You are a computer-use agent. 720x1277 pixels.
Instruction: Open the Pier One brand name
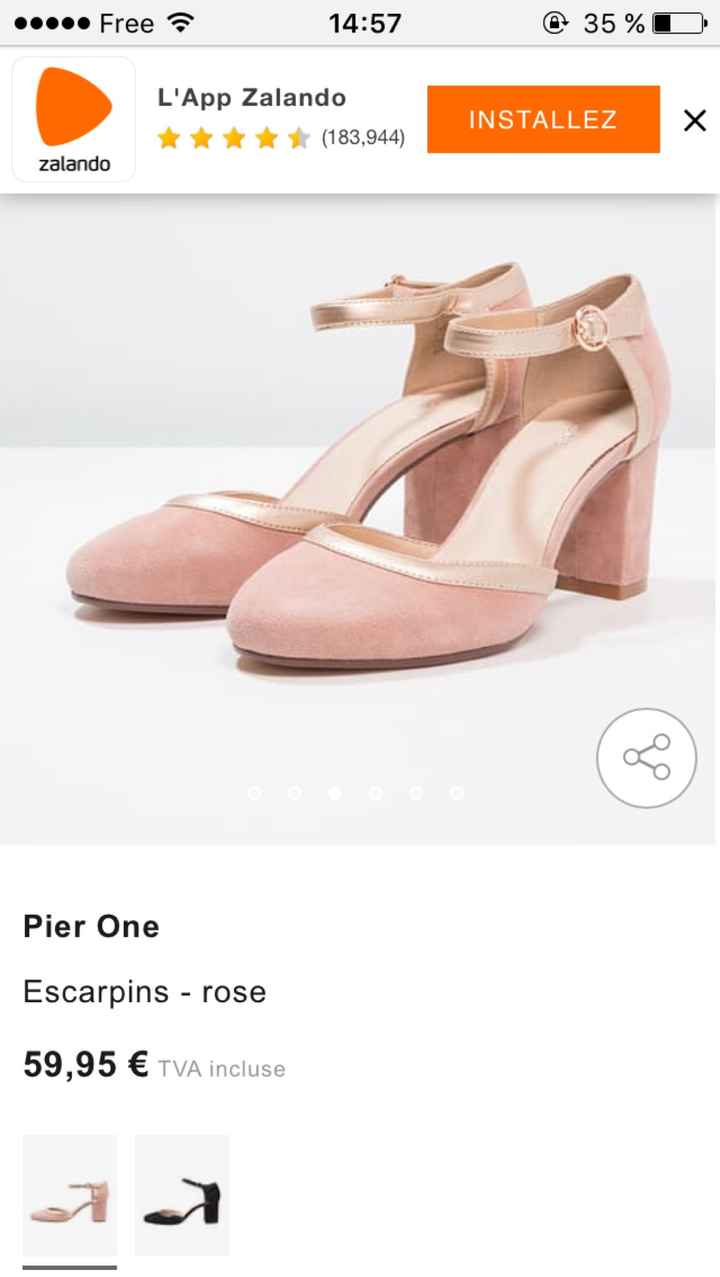coord(91,926)
